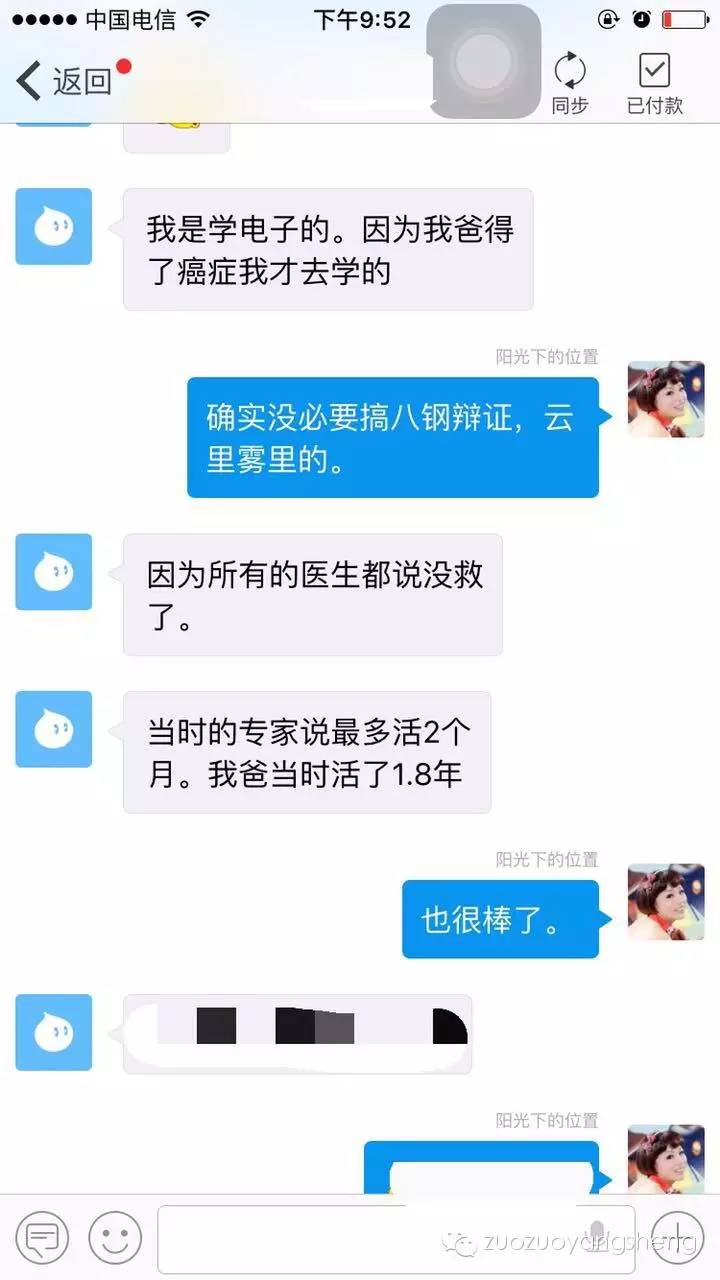Tap the plus icon to add attachments
Image resolution: width=720 pixels, height=1280 pixels.
pyautogui.click(x=676, y=1237)
